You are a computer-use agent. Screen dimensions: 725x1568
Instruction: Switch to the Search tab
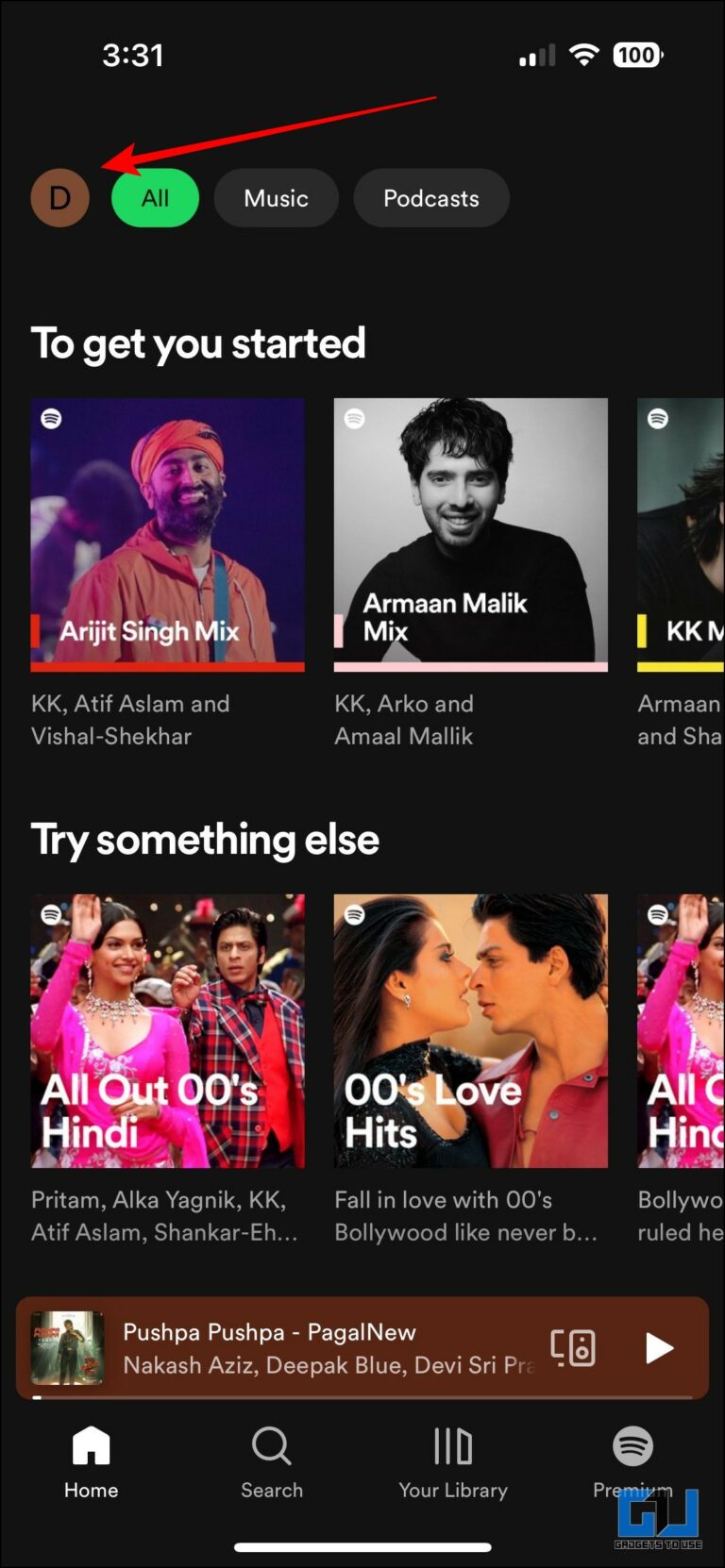pyautogui.click(x=272, y=1462)
